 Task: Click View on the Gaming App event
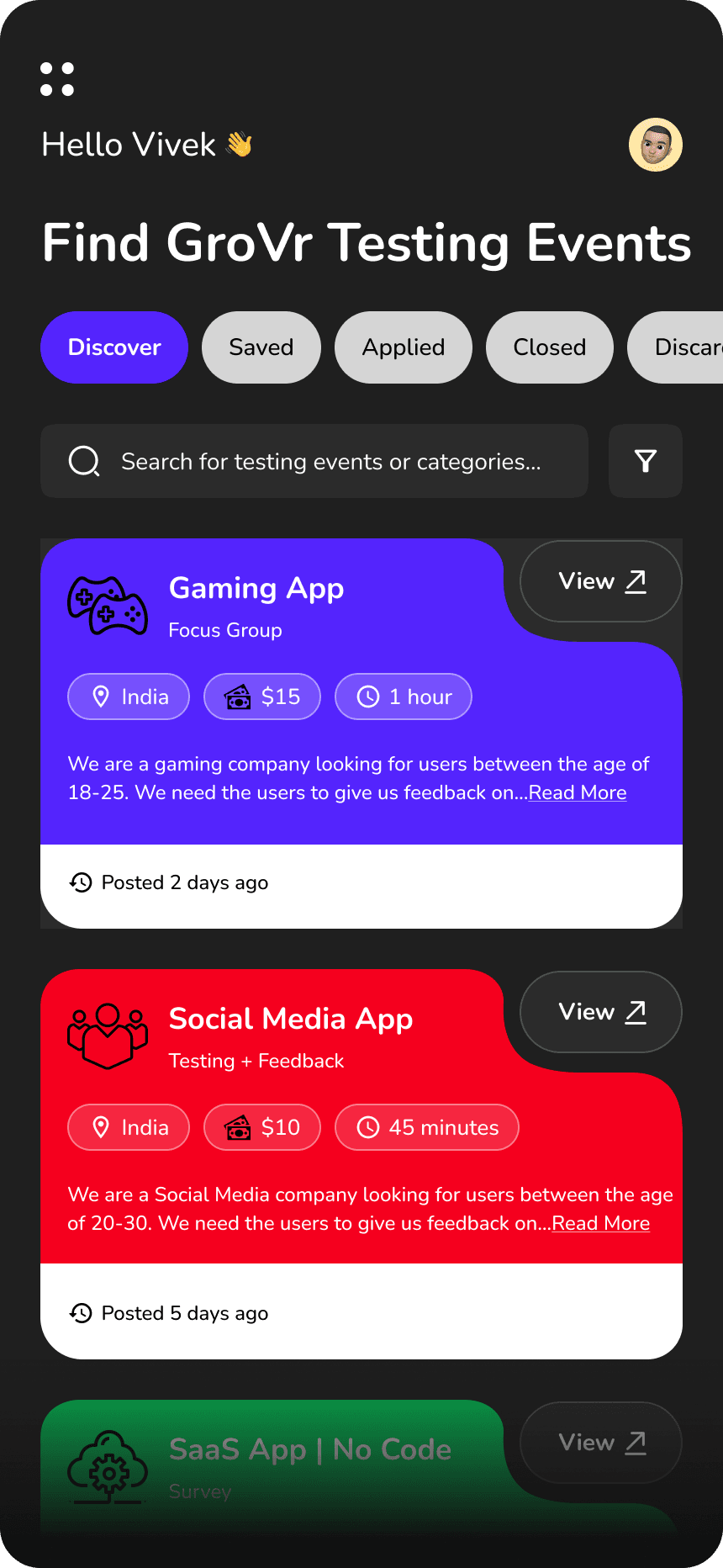[599, 580]
